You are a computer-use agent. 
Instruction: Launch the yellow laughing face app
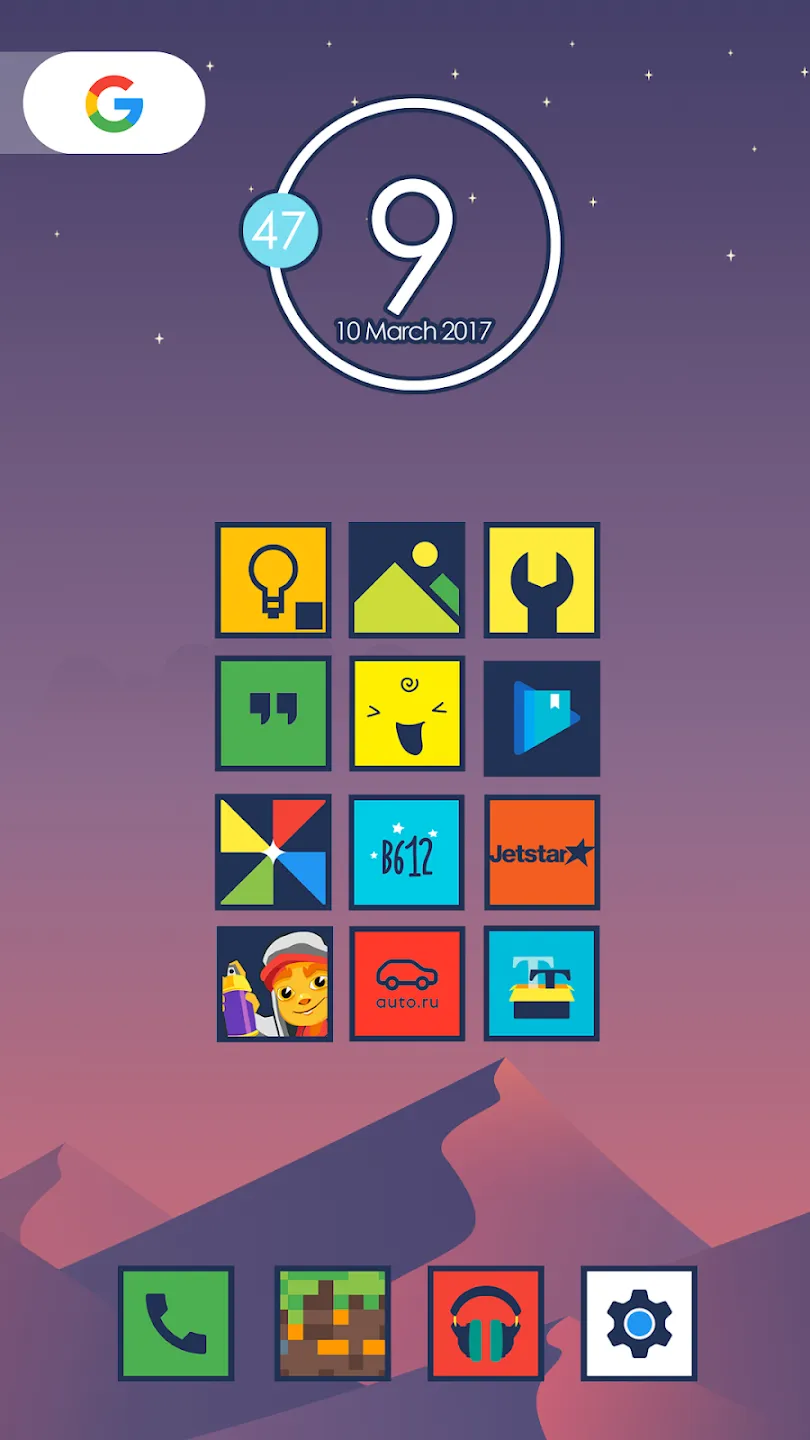tap(407, 714)
